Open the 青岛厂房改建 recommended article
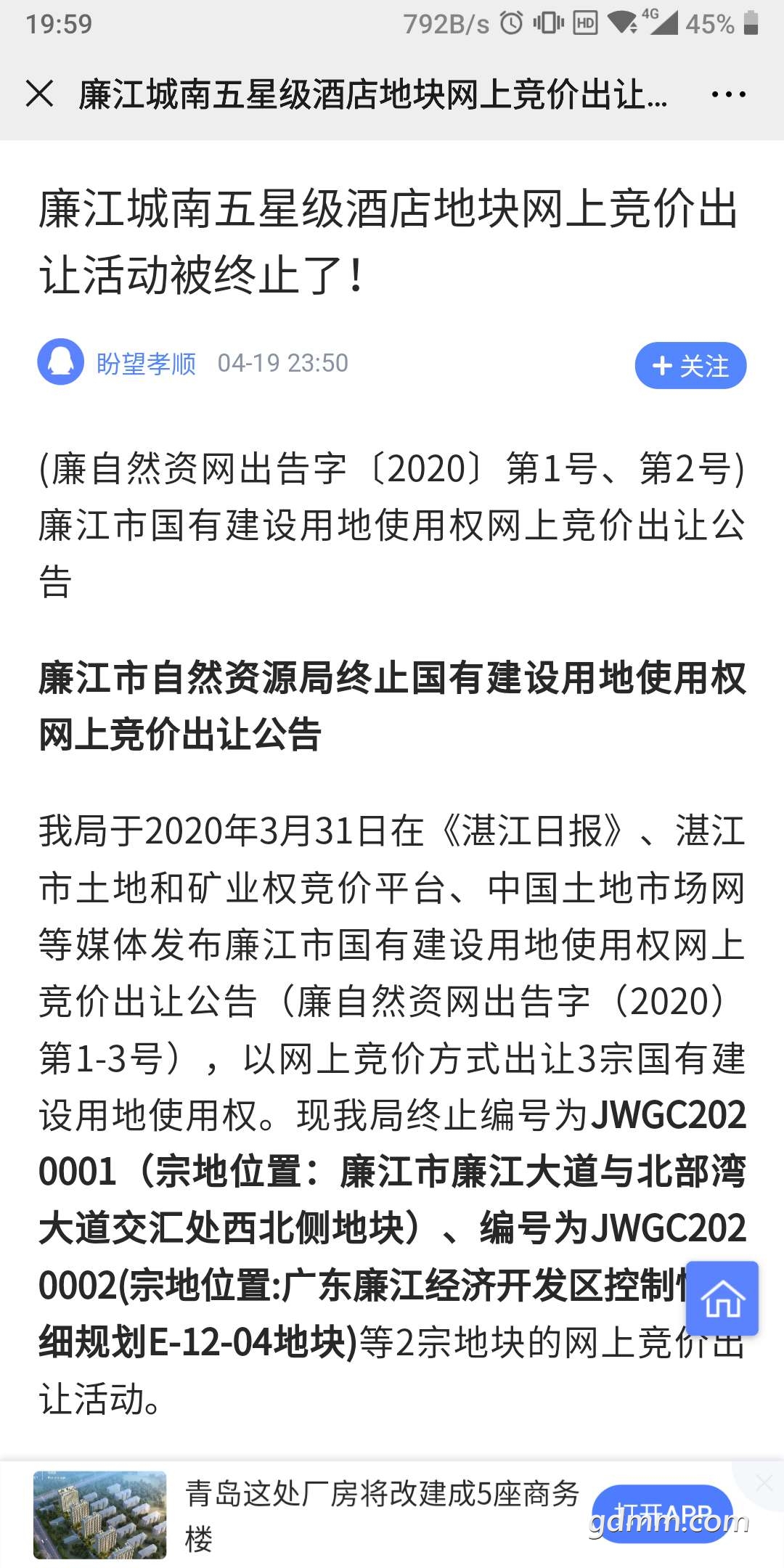The width and height of the screenshot is (784, 1568). pos(381,1516)
